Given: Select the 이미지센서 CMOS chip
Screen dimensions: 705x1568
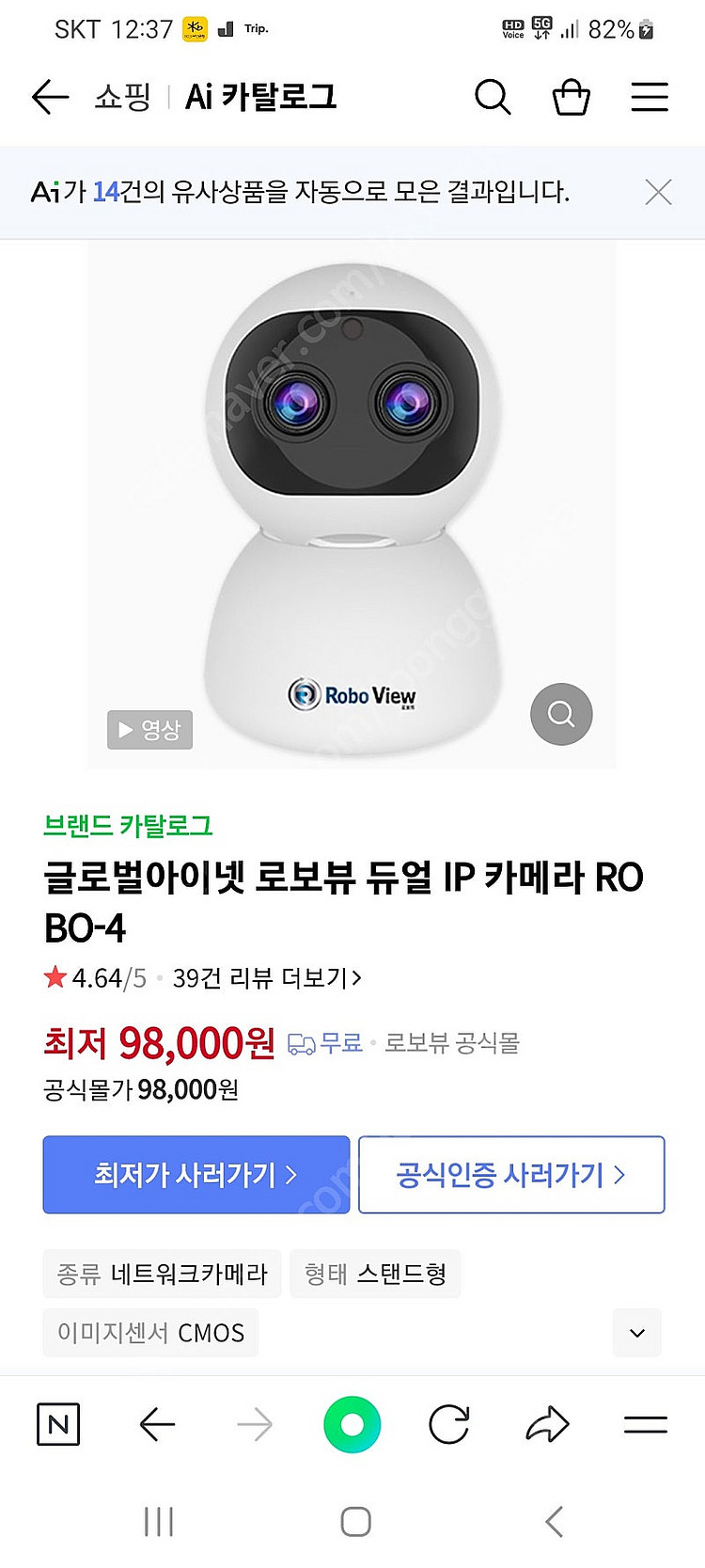Looking at the screenshot, I should click(150, 1333).
